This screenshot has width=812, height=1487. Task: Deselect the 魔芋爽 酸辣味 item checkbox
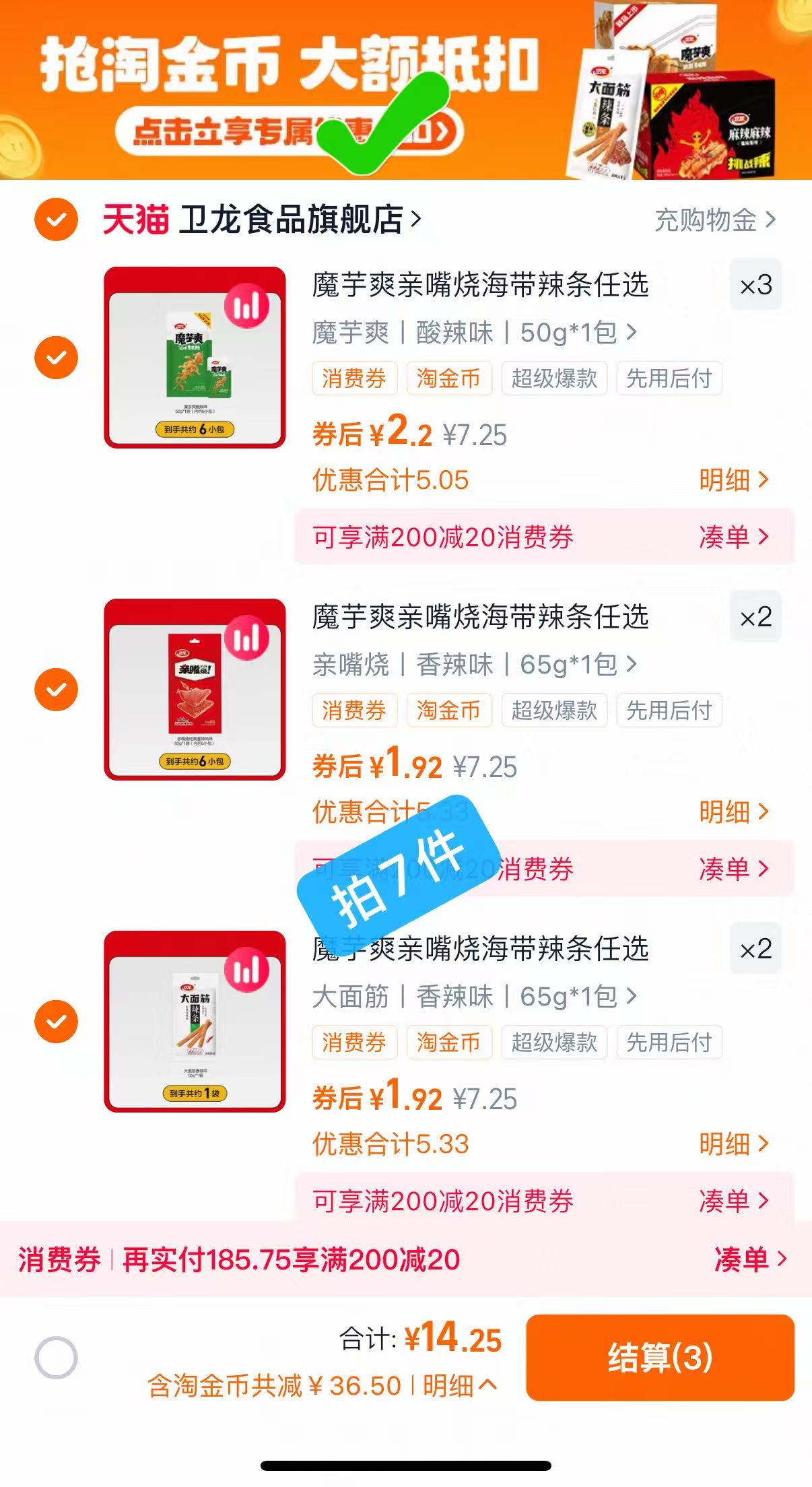pos(55,357)
